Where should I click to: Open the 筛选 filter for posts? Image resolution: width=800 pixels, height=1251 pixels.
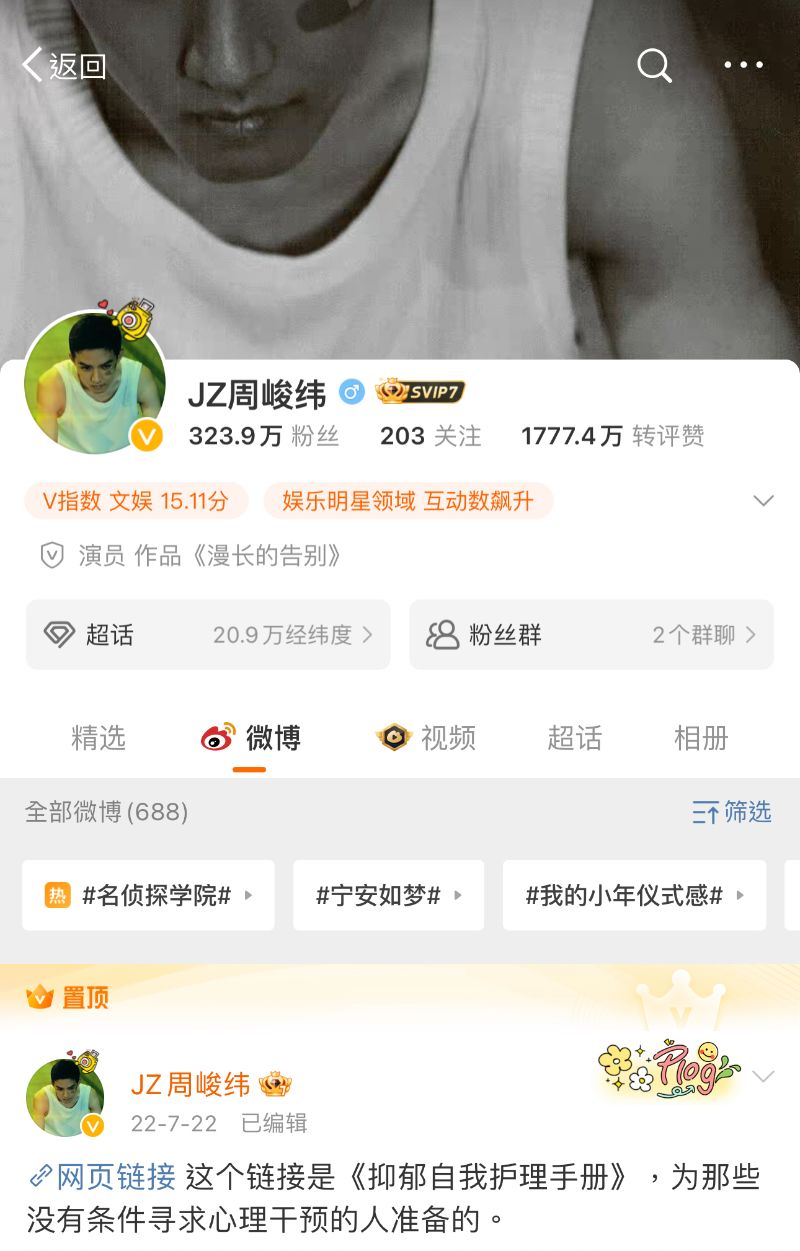click(732, 812)
